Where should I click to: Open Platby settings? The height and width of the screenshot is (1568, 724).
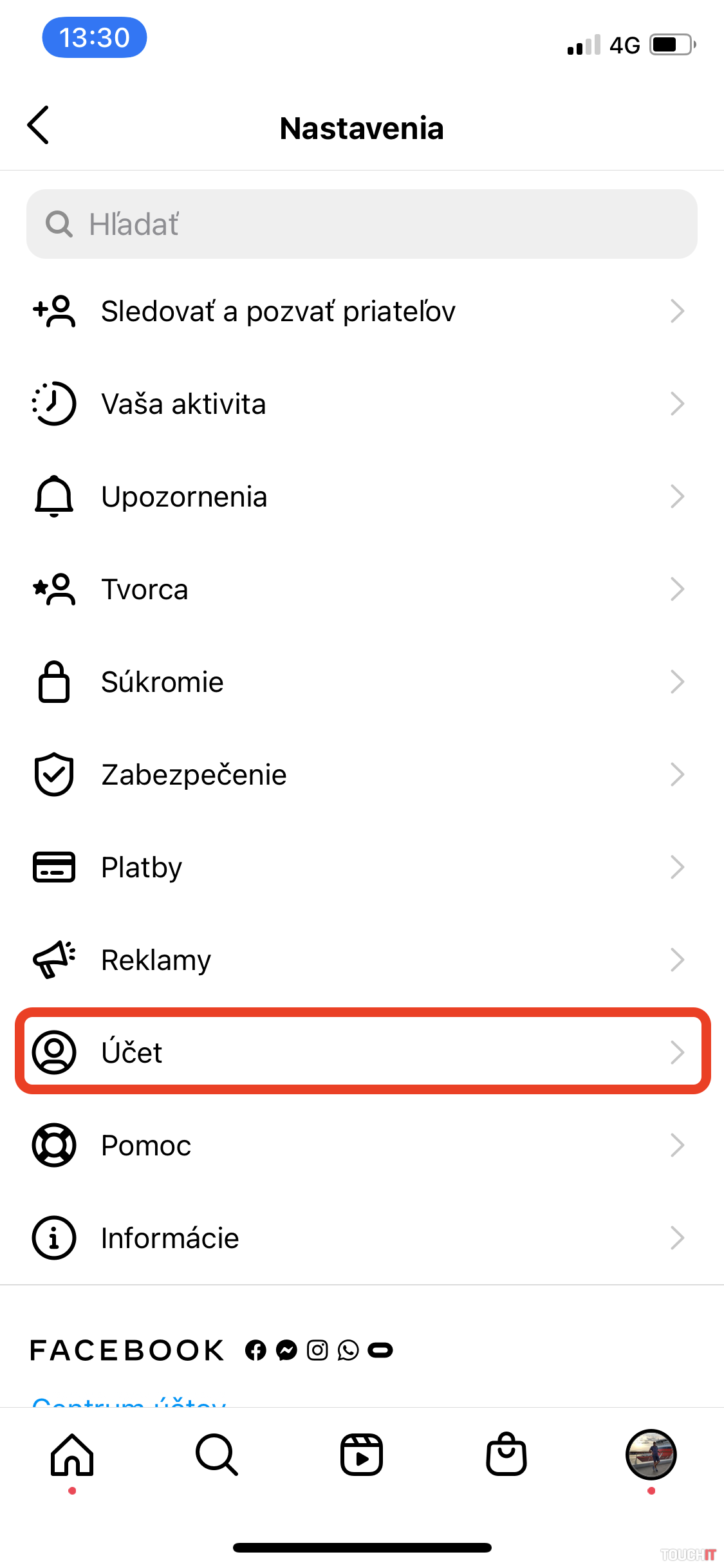[362, 868]
